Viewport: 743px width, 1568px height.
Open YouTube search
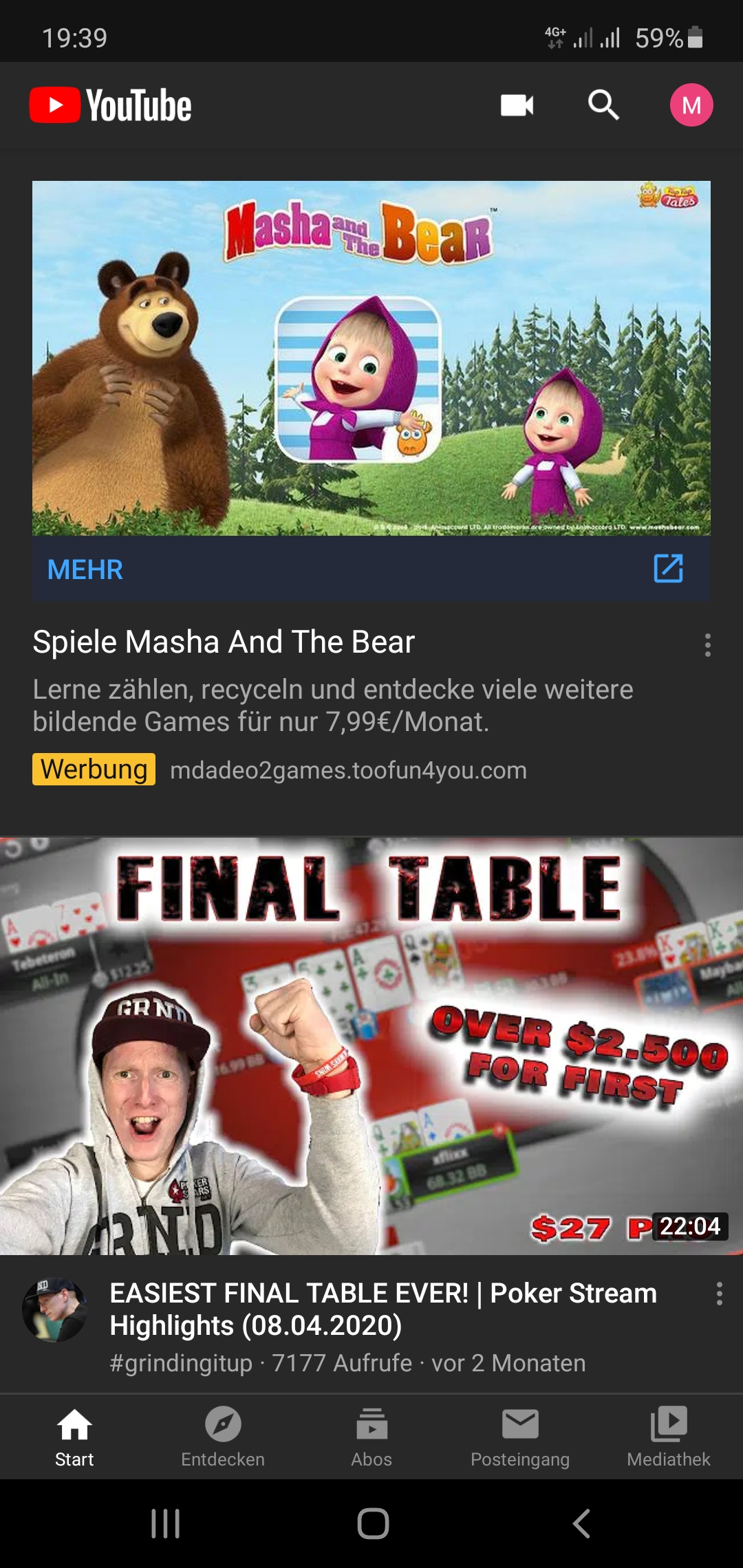pyautogui.click(x=603, y=105)
